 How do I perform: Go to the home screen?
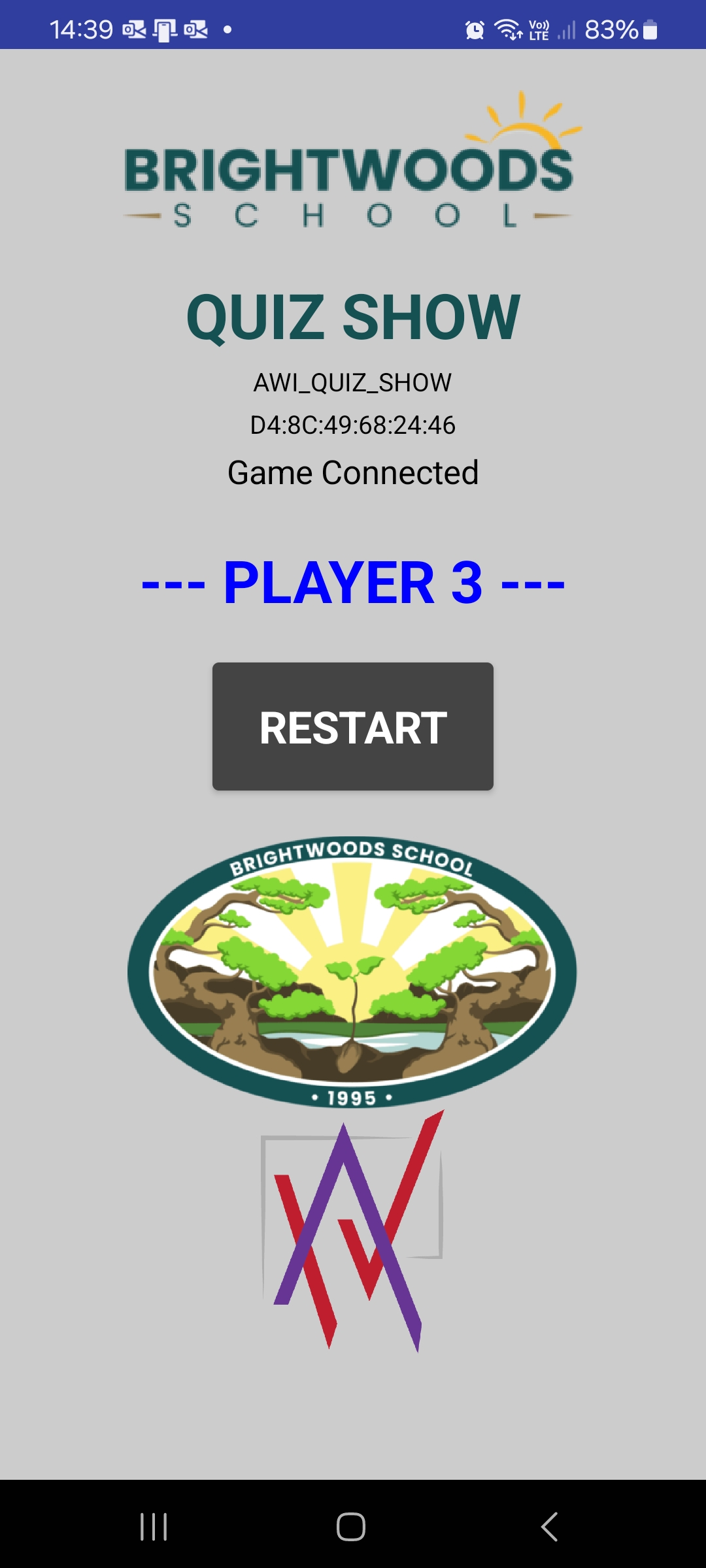pos(351,1527)
